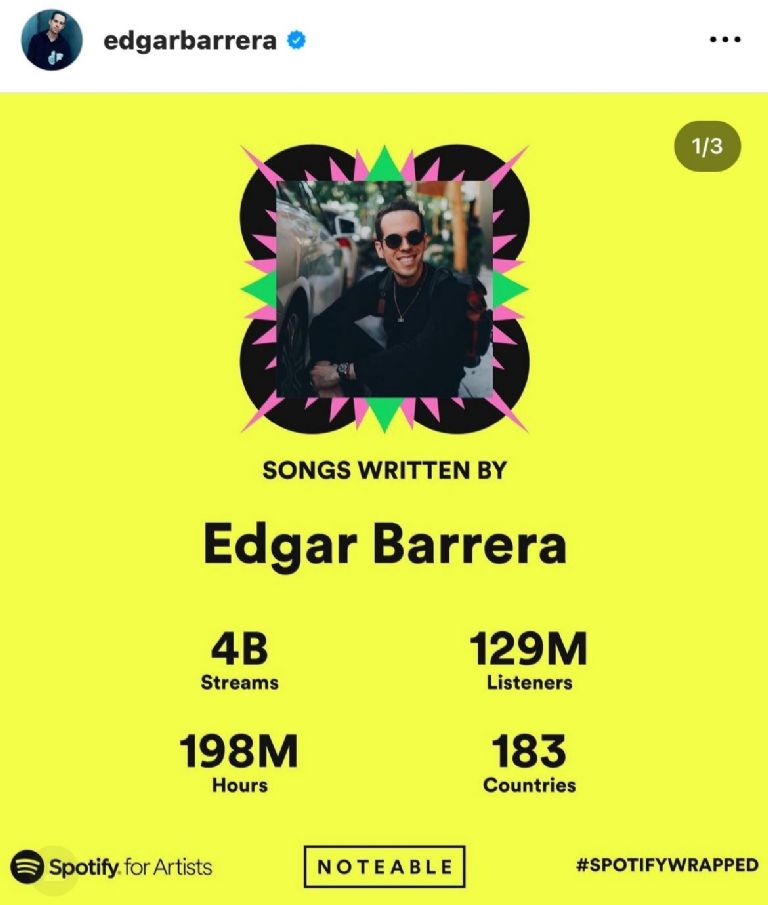Open edgarbarrera's profile picture
768x905 pixels.
pyautogui.click(x=51, y=41)
